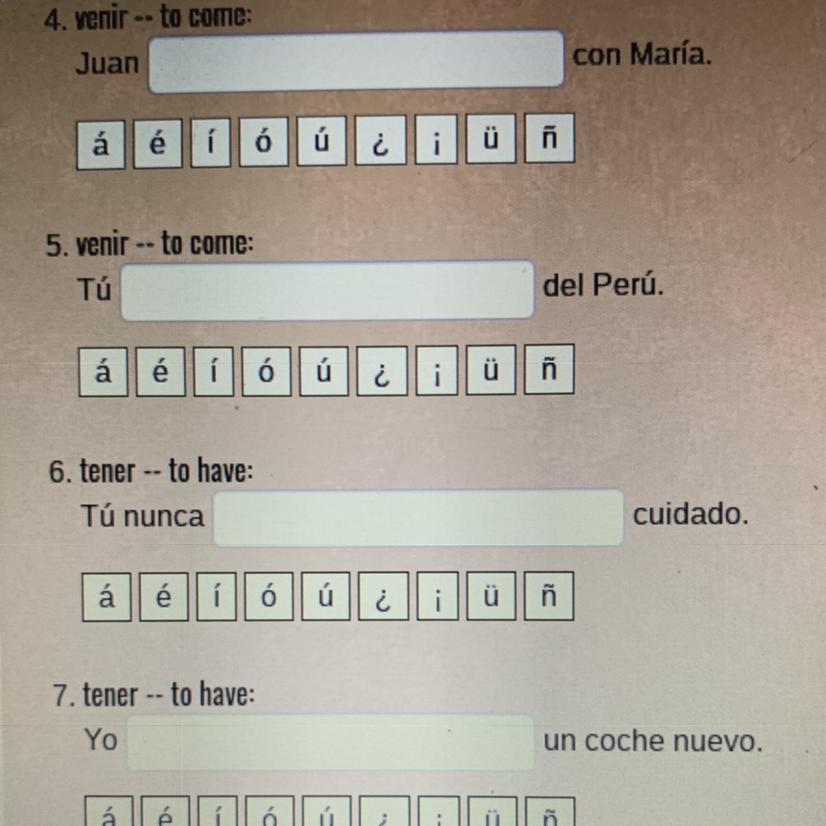Focus the answer box after Juan
Screen dimensions: 826x826
coord(356,61)
